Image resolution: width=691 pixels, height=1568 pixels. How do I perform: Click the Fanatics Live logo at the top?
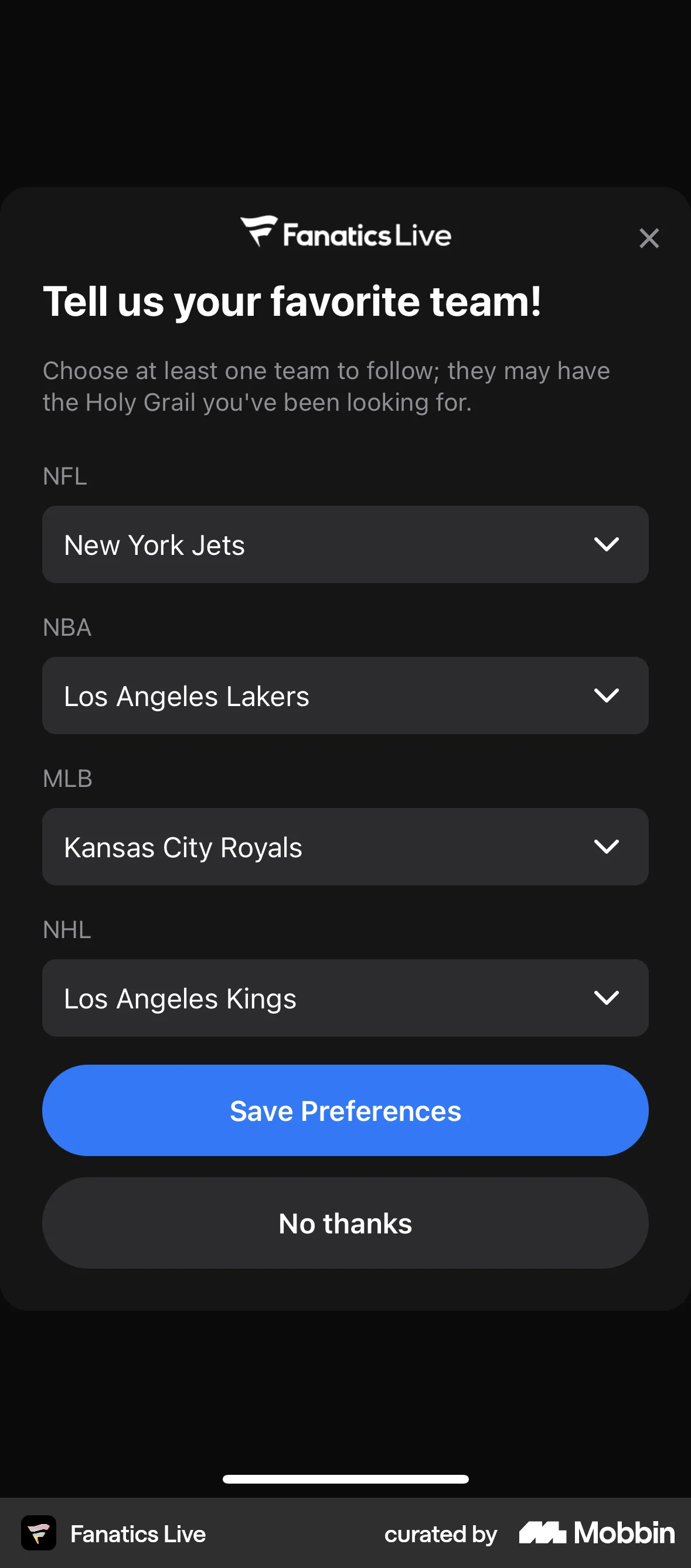[345, 234]
